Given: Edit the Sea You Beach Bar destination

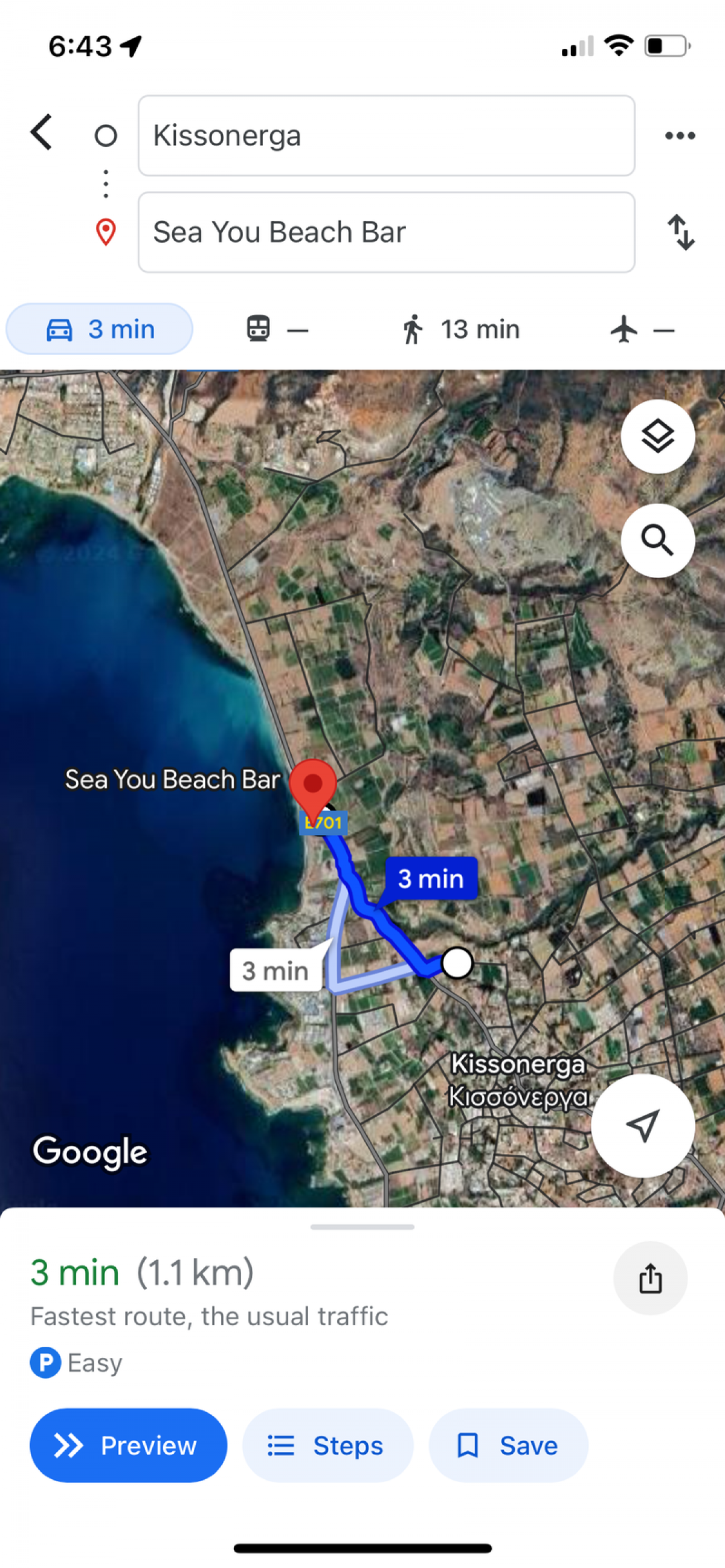Looking at the screenshot, I should 386,233.
